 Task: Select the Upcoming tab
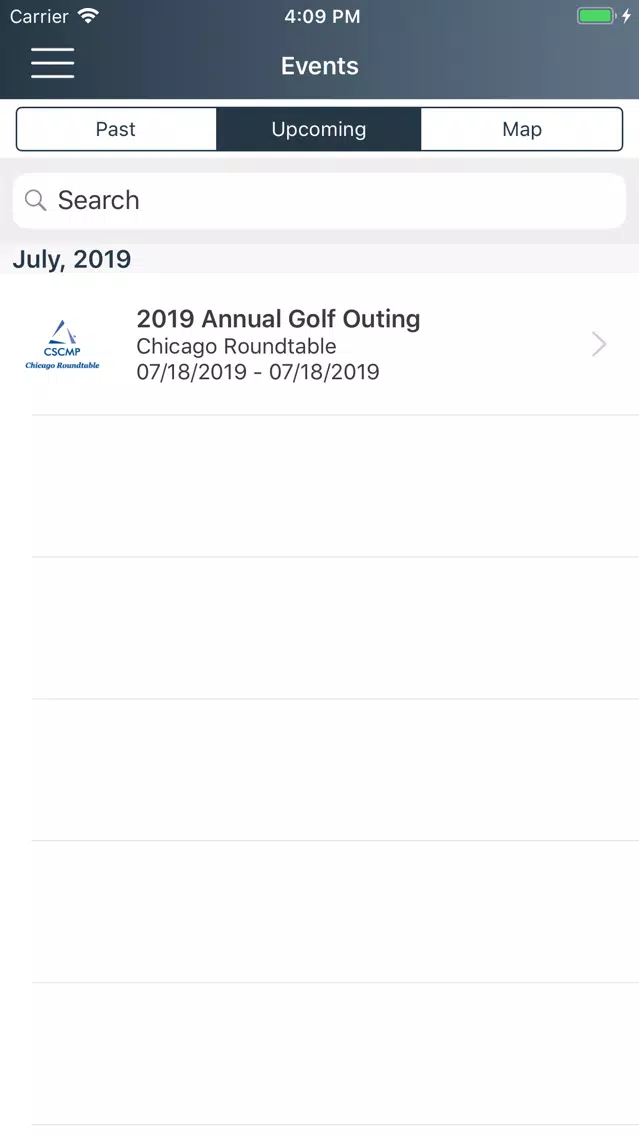click(x=319, y=129)
